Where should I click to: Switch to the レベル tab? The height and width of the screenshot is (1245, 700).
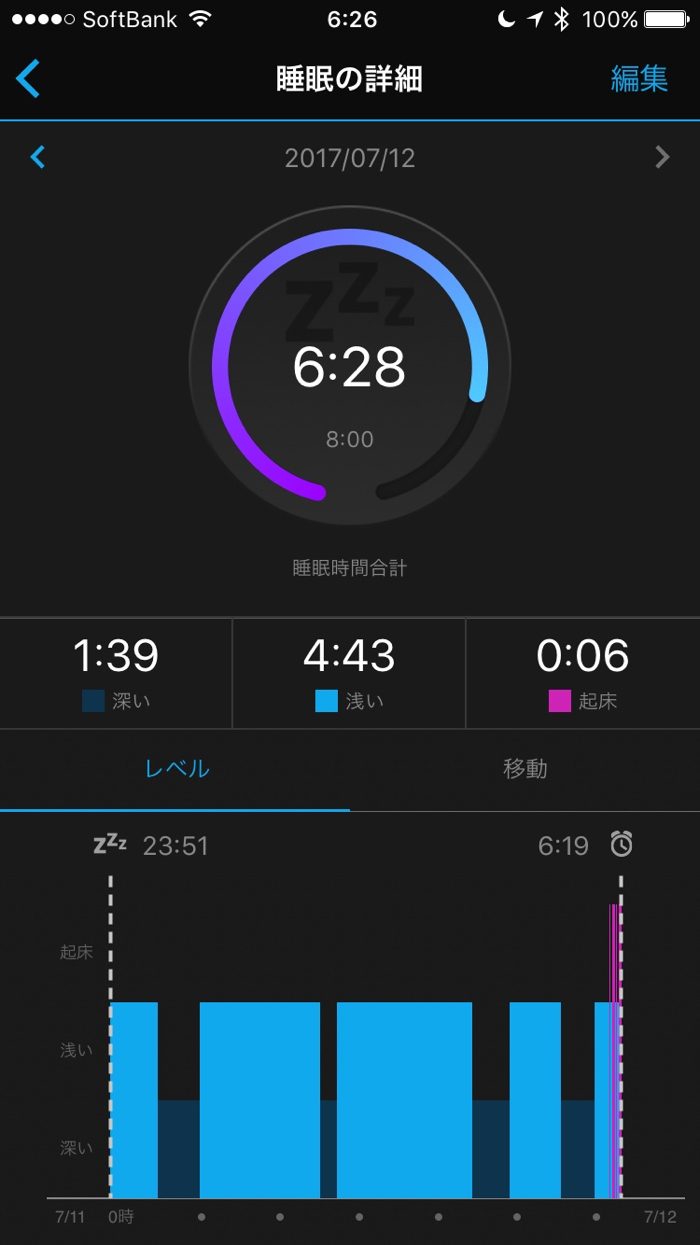click(x=176, y=769)
